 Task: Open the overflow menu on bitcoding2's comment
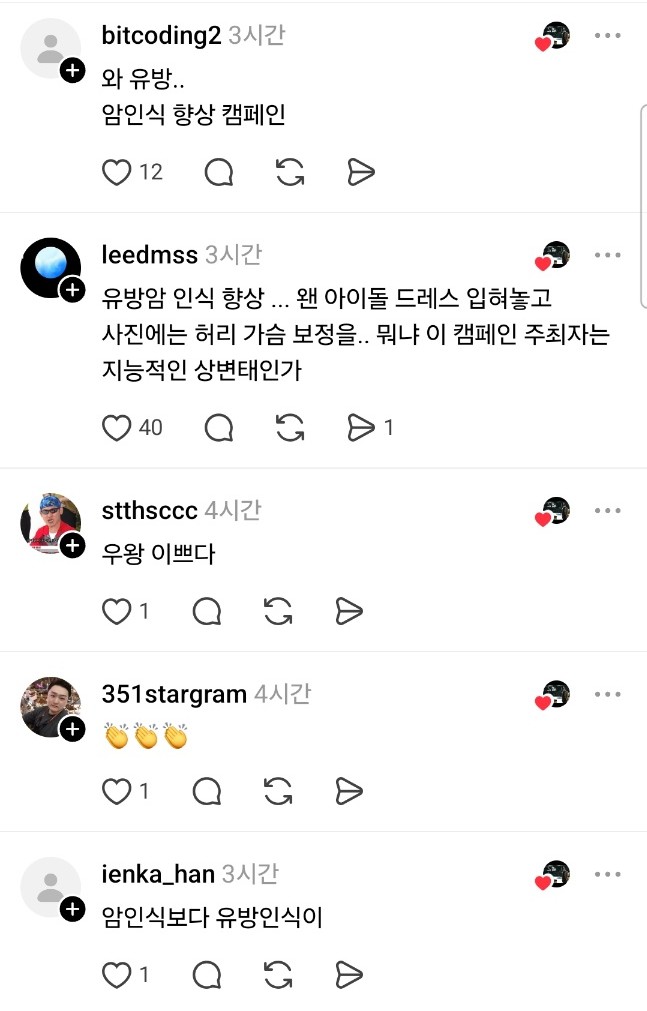[x=608, y=36]
